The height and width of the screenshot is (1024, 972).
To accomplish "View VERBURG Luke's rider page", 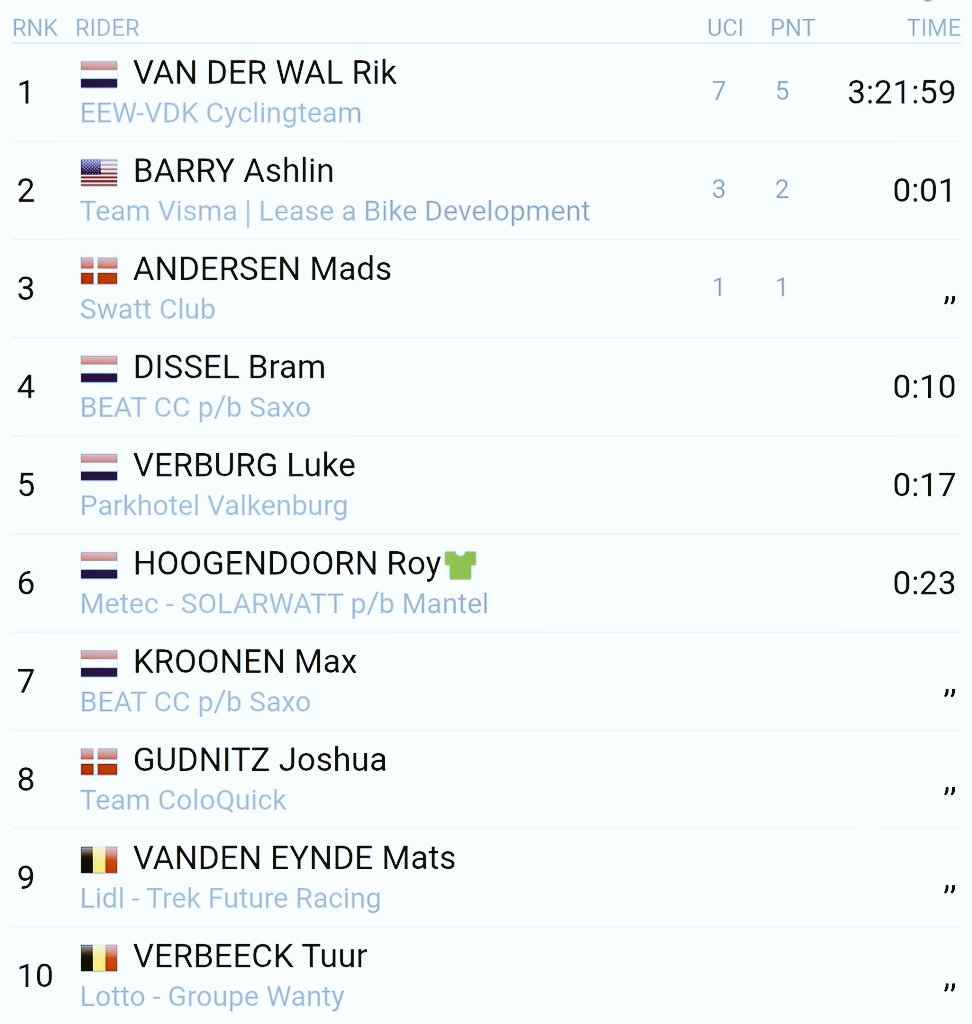I will (244, 465).
